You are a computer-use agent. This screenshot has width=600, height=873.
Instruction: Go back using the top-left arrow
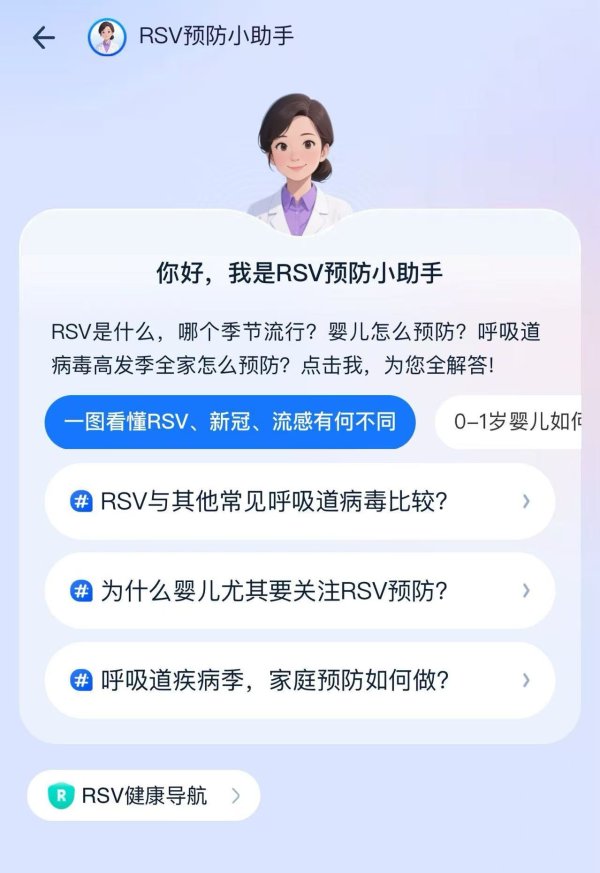click(43, 38)
